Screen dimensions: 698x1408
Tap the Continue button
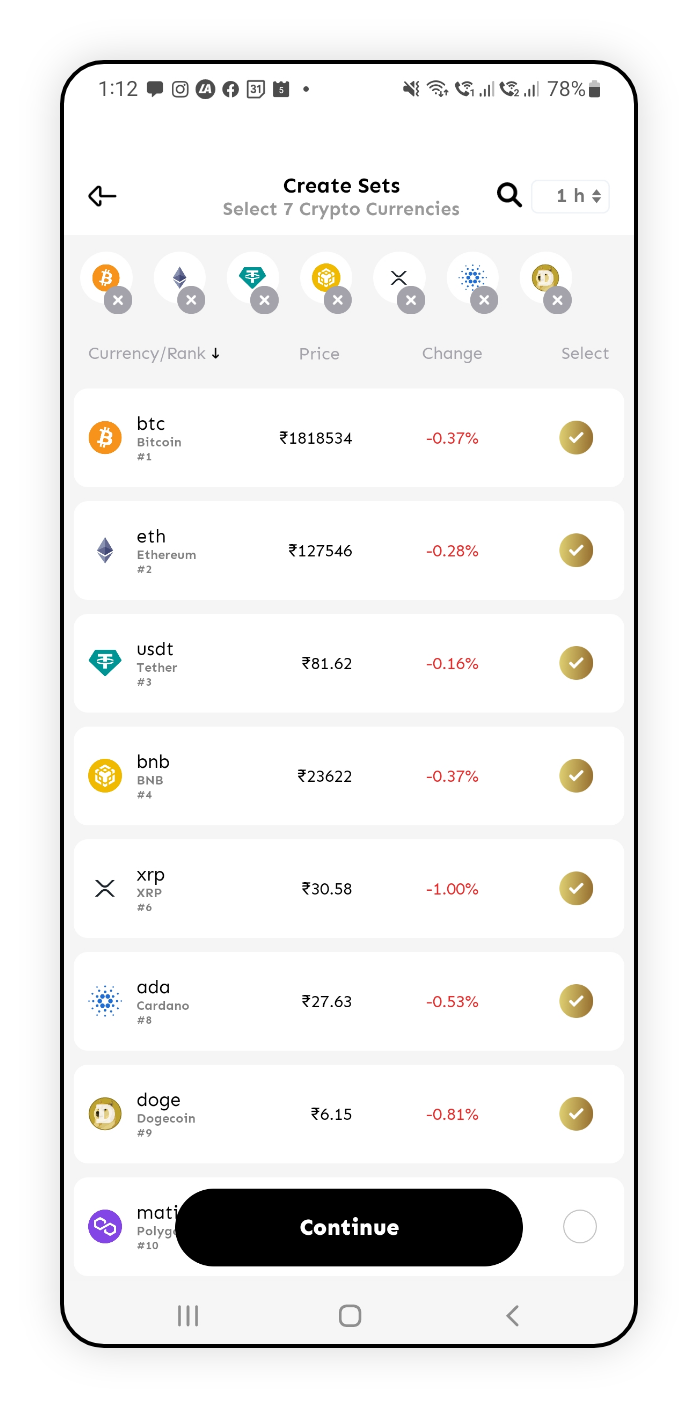tap(349, 1228)
